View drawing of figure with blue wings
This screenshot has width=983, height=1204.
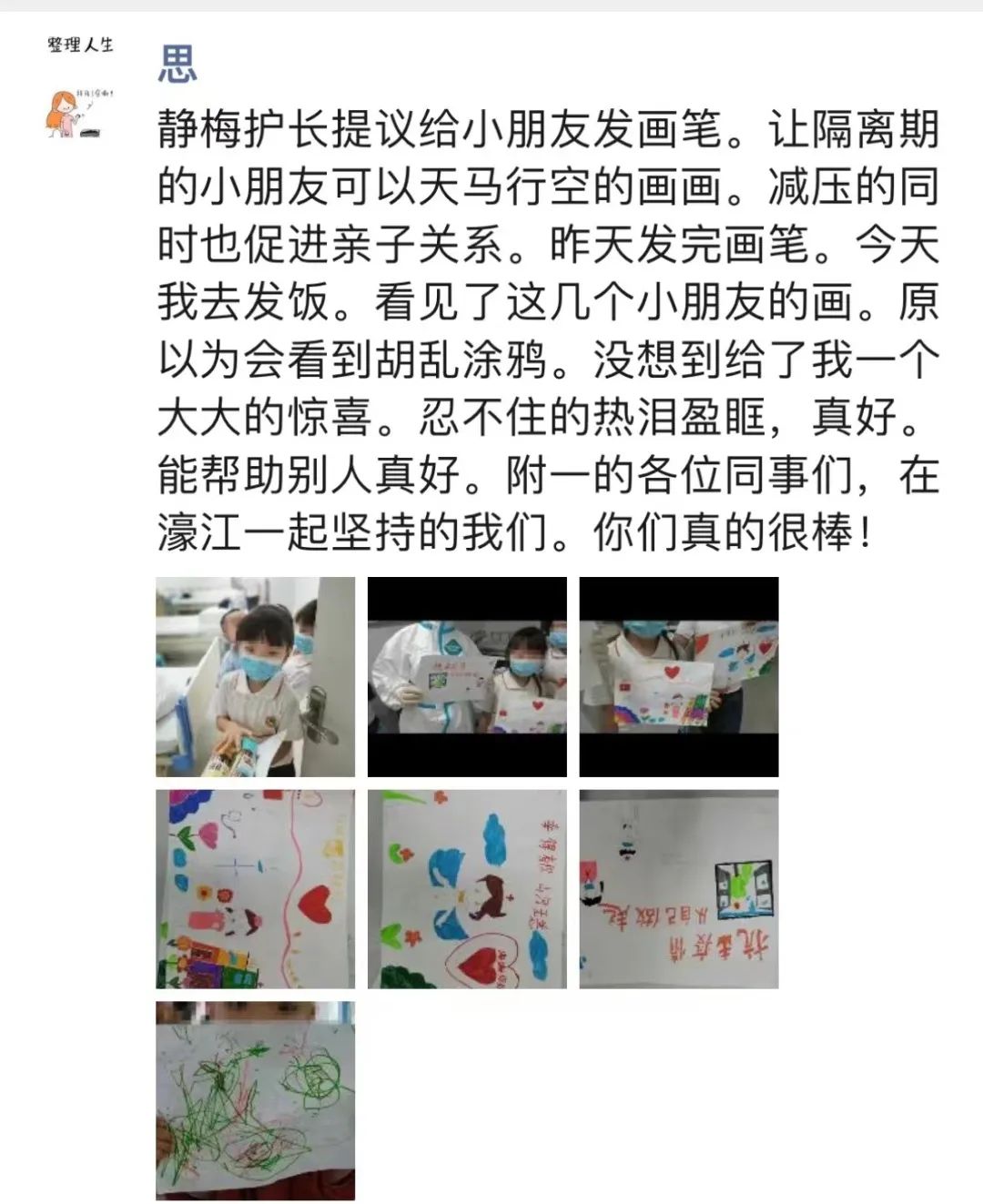coord(467,889)
